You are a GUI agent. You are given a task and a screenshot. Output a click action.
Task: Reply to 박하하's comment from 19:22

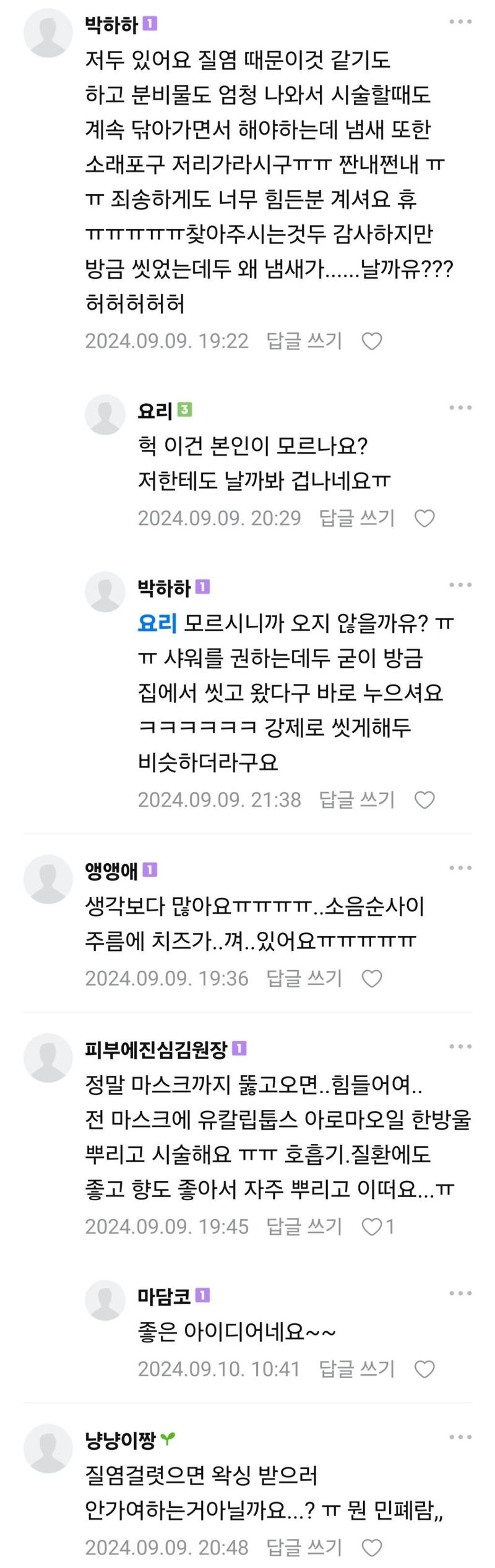pyautogui.click(x=304, y=341)
